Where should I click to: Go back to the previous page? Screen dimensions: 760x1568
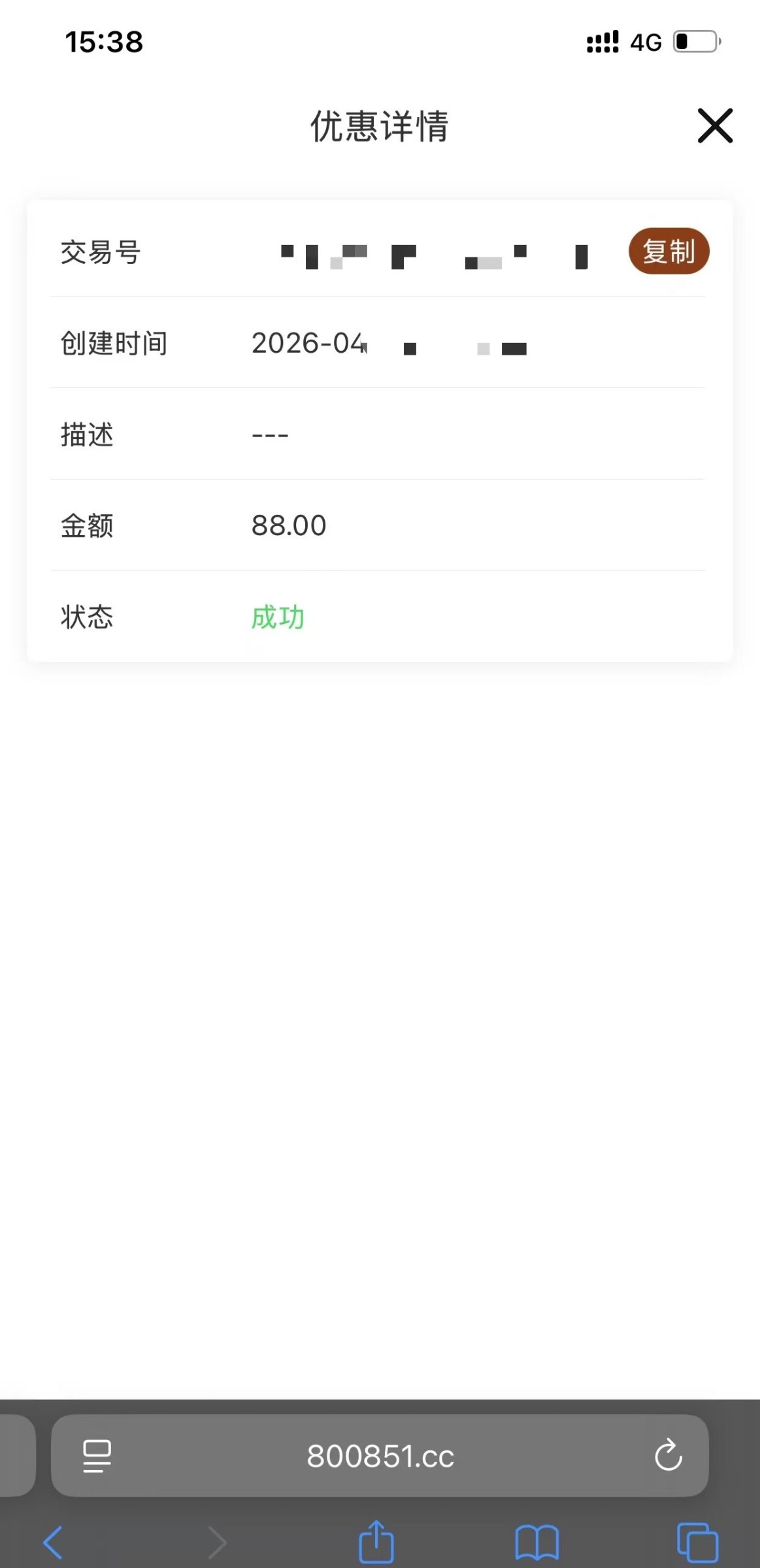pyautogui.click(x=54, y=1543)
